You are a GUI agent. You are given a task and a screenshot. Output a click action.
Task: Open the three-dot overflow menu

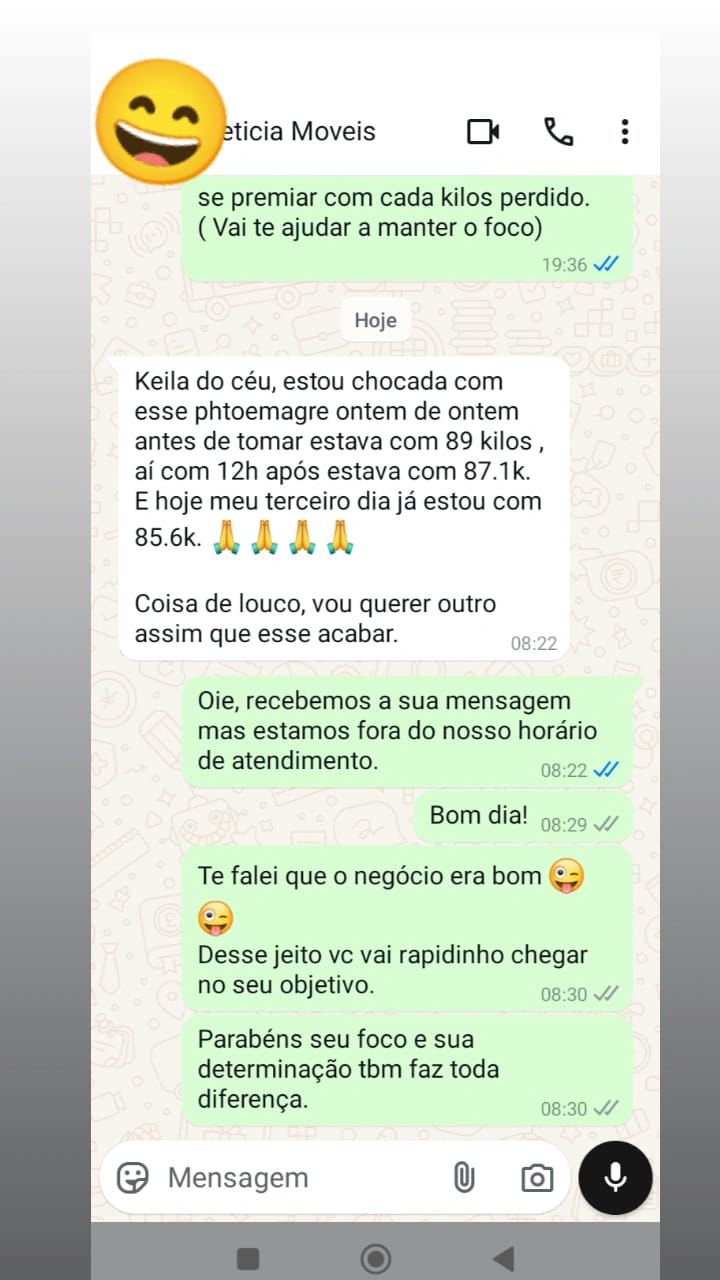click(625, 132)
